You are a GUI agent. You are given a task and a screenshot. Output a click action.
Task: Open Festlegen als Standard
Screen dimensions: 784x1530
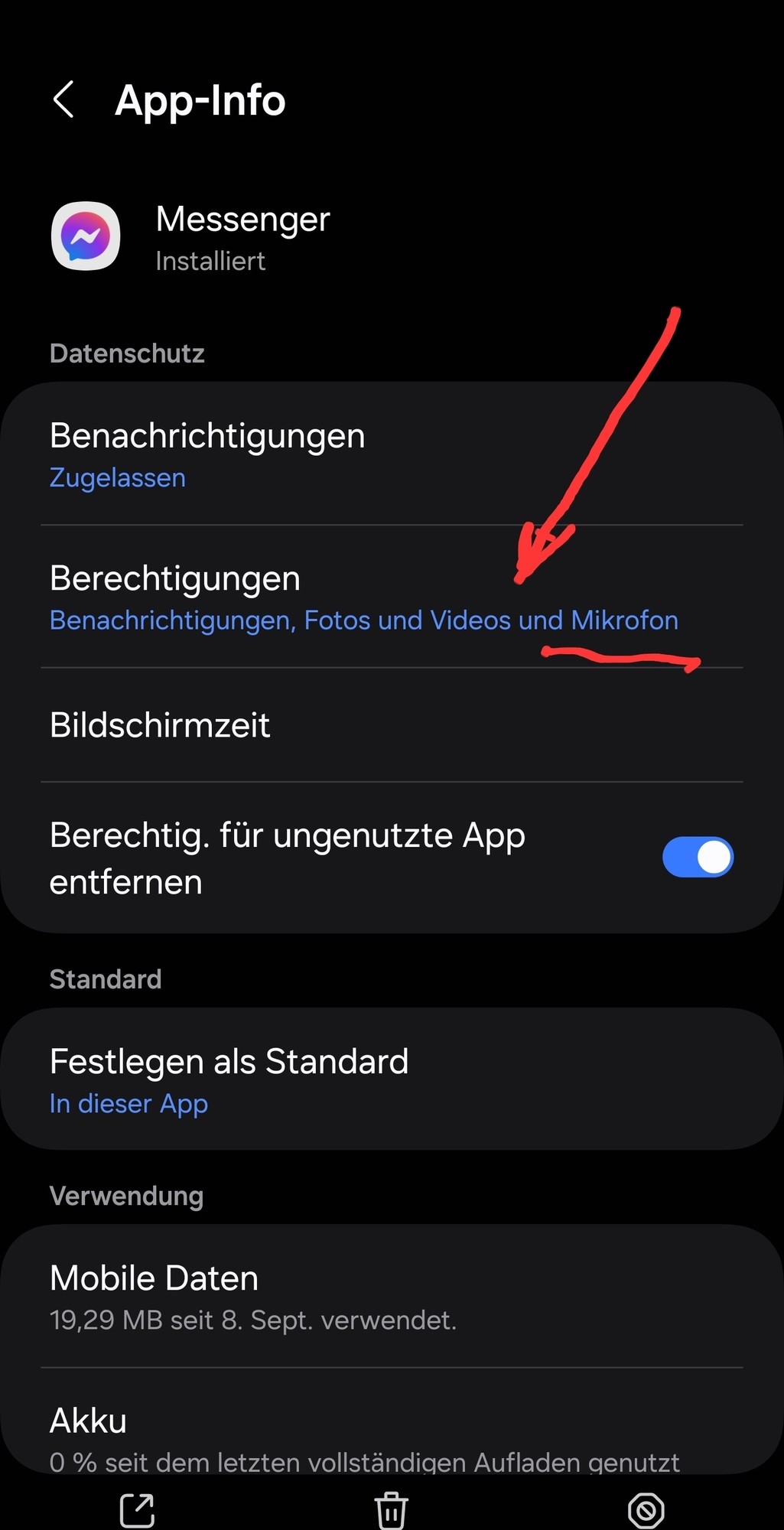click(x=229, y=1079)
